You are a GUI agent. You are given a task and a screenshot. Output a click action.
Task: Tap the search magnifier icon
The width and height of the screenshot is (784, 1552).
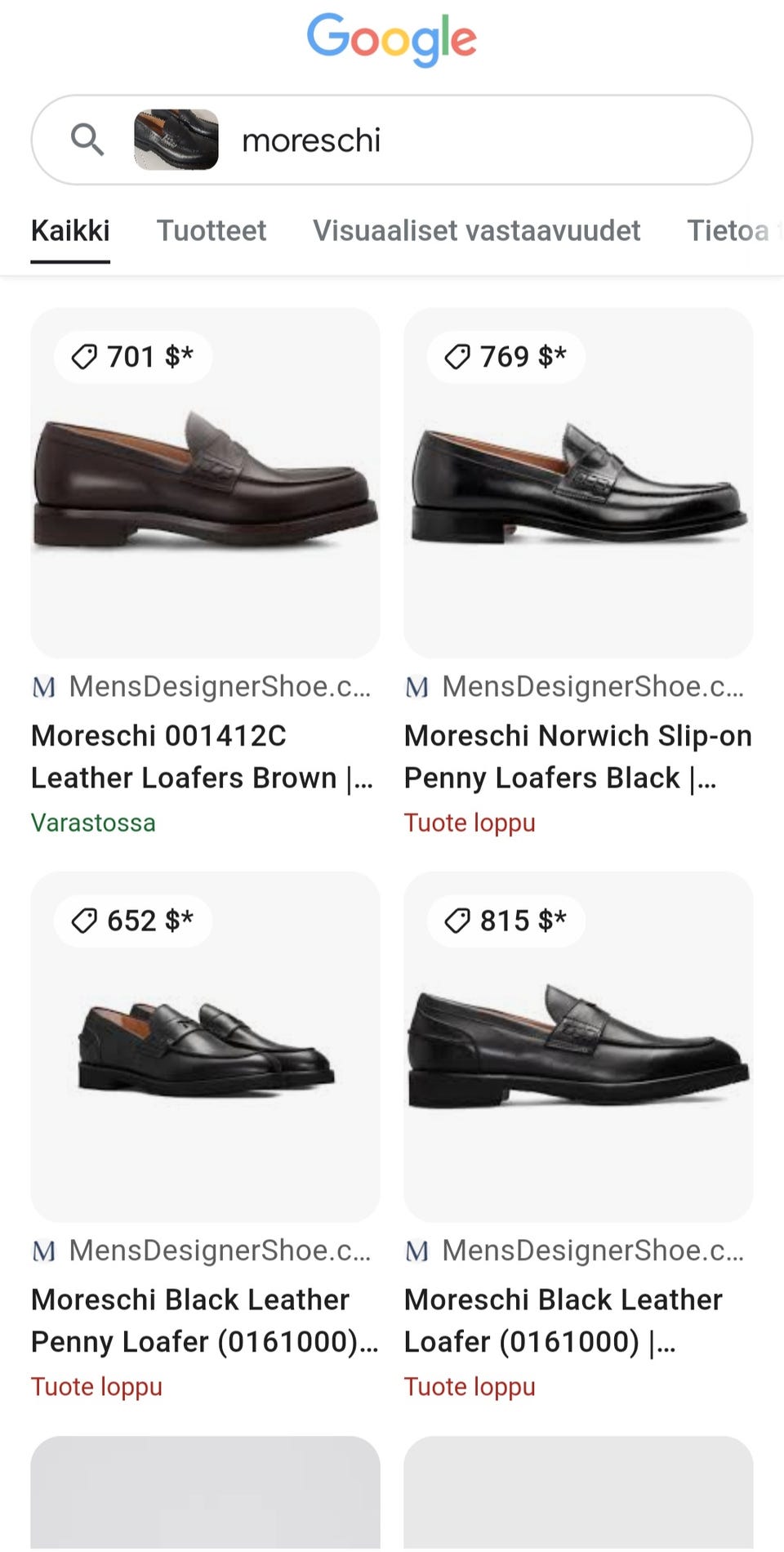click(87, 140)
